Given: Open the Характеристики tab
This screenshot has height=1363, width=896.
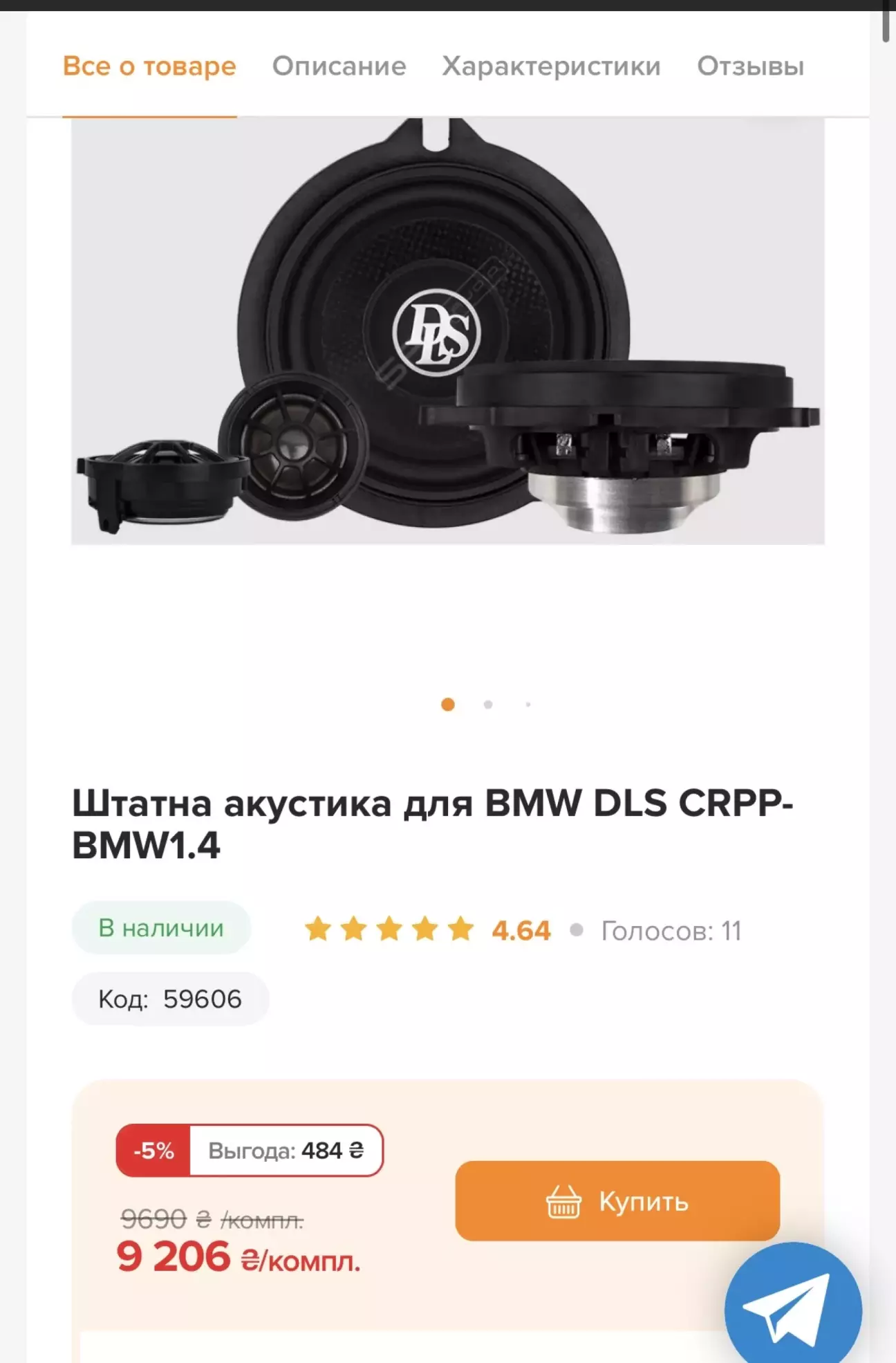Looking at the screenshot, I should click(551, 66).
